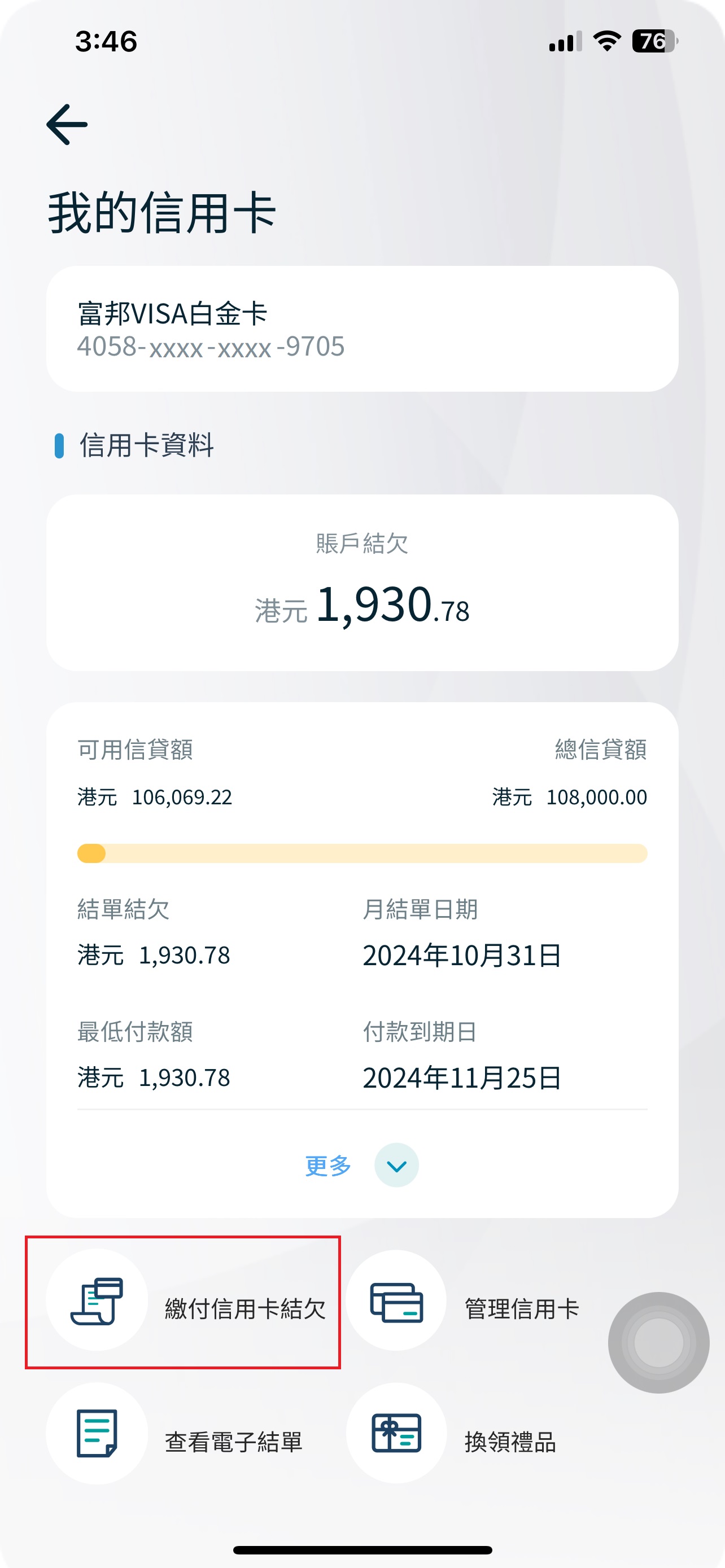The height and width of the screenshot is (1568, 725).
Task: Tap the blue vertical bar beside 信用卡資料
Action: 59,445
